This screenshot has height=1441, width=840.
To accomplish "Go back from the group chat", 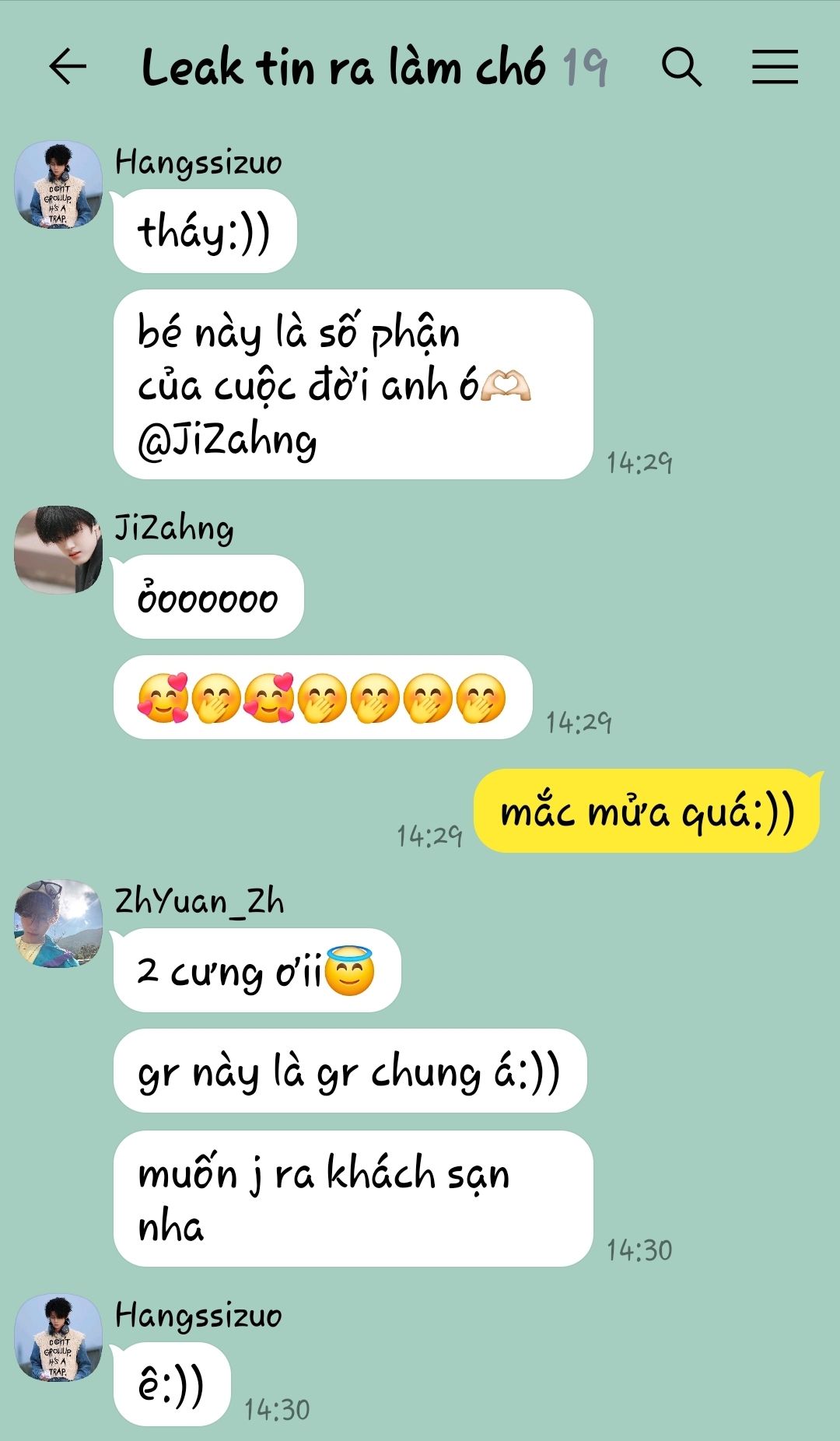I will [68, 67].
